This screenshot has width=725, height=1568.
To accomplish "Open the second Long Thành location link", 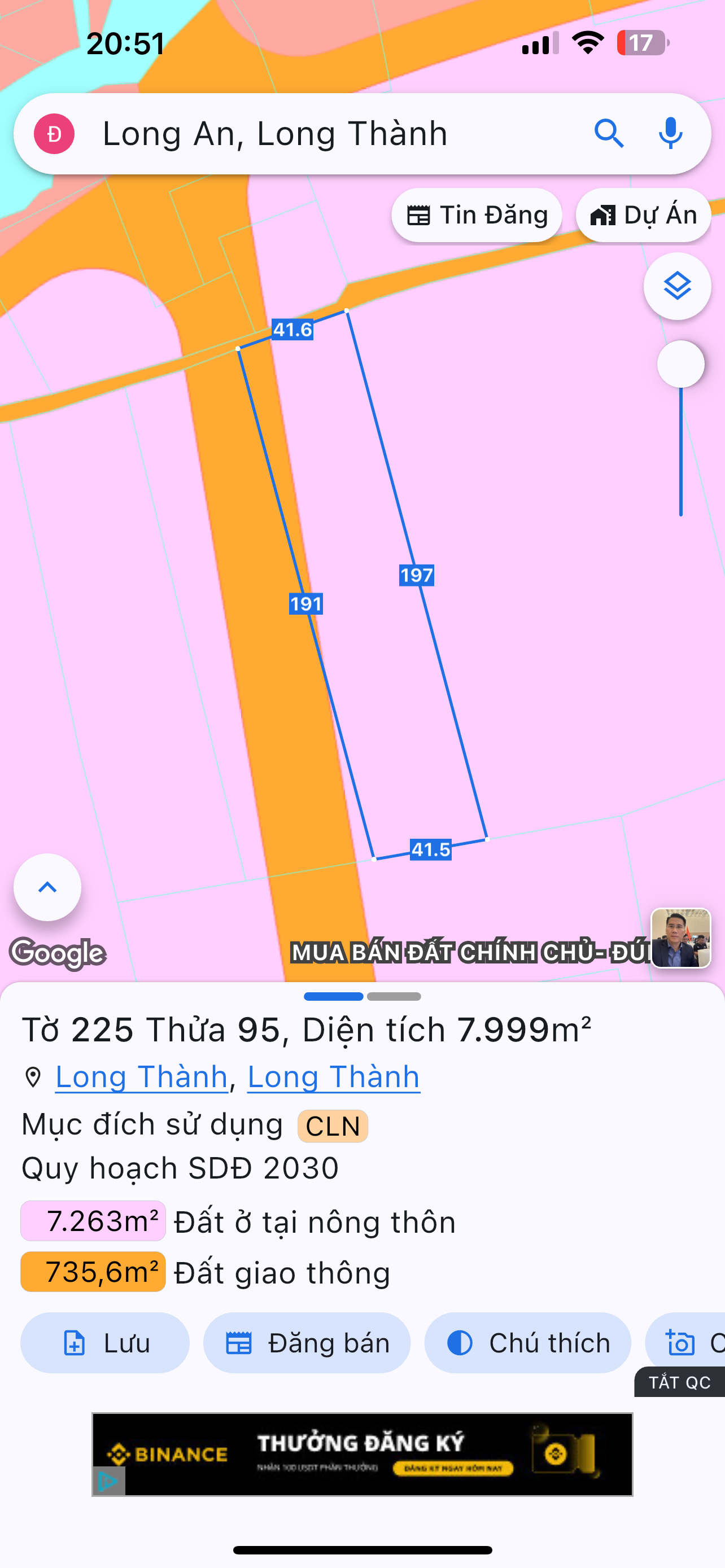I will click(334, 1077).
